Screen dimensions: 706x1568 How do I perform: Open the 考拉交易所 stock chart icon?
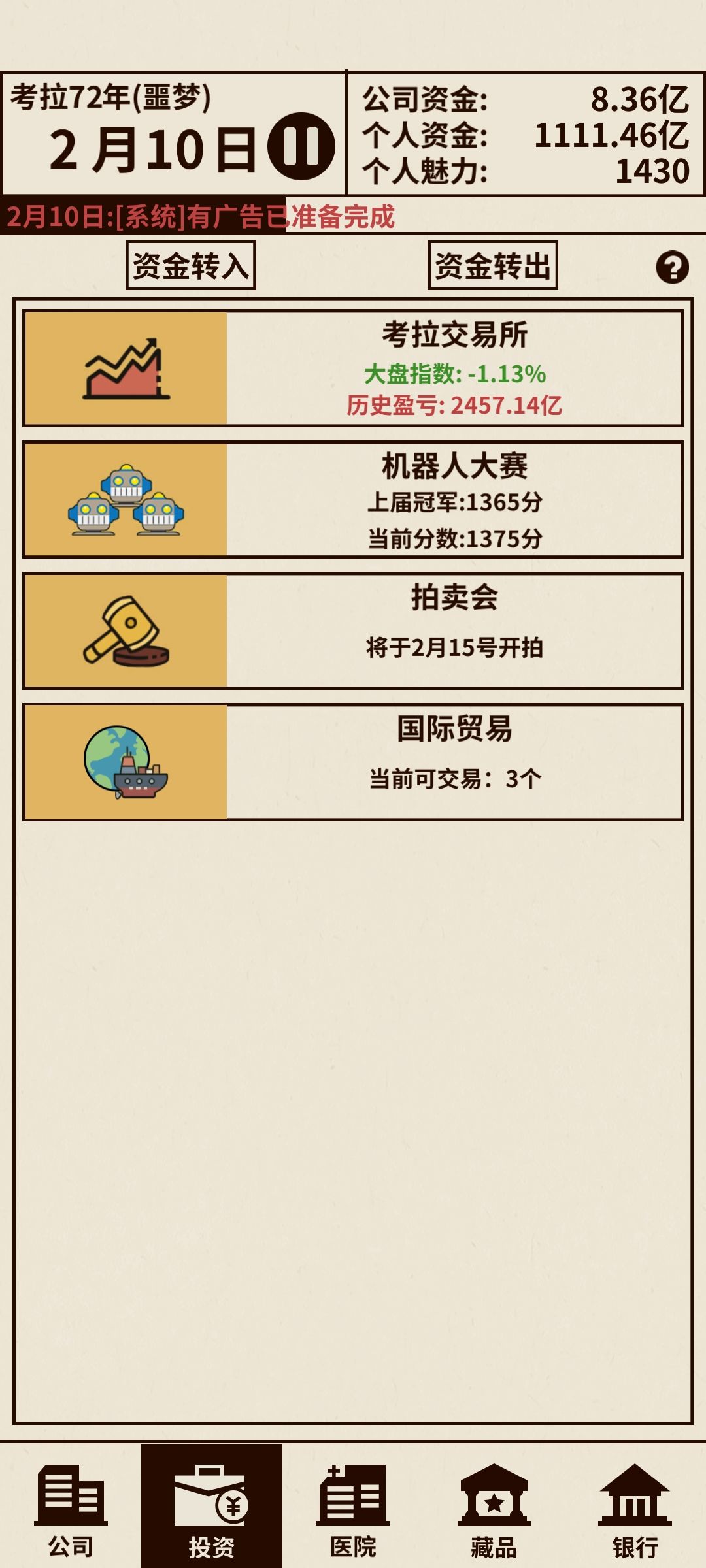[124, 369]
